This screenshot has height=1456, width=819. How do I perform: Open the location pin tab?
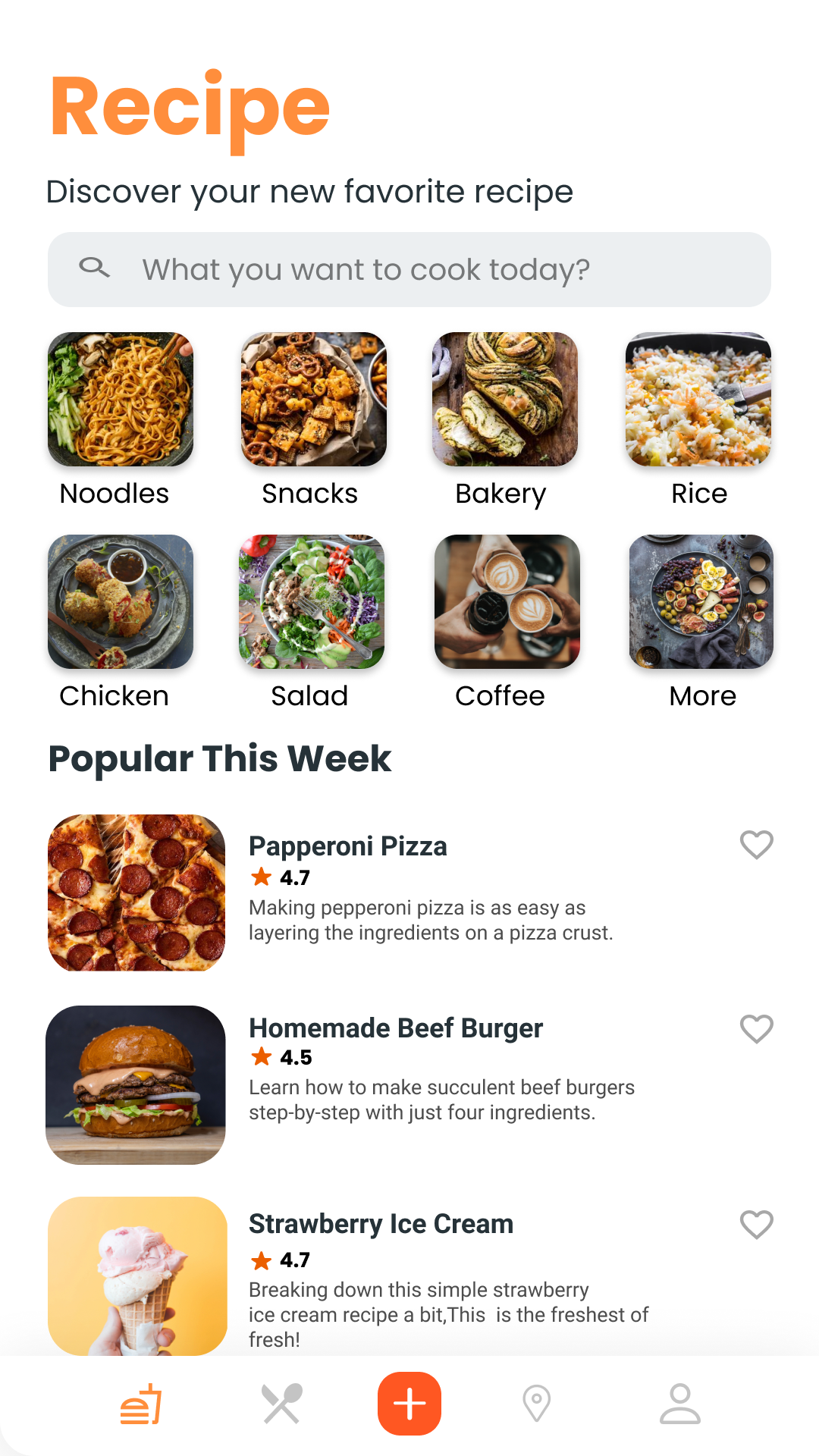[x=537, y=1404]
